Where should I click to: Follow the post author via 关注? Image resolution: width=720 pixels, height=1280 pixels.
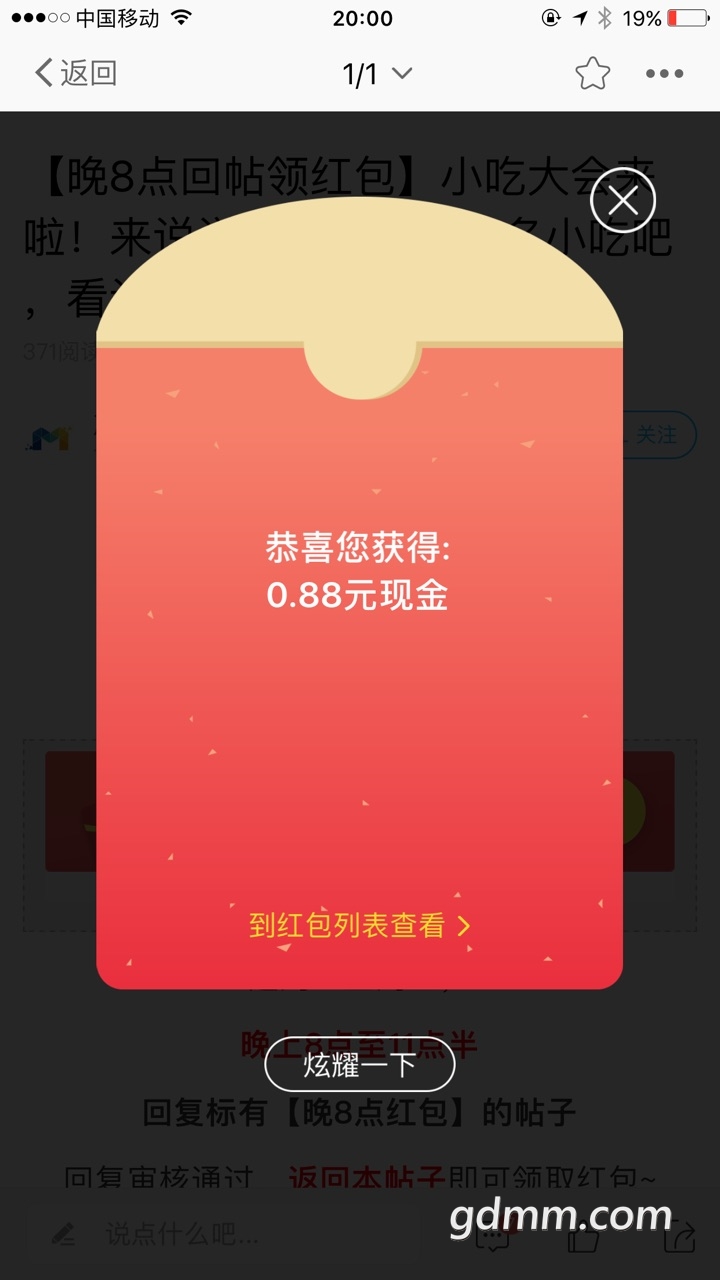(657, 435)
